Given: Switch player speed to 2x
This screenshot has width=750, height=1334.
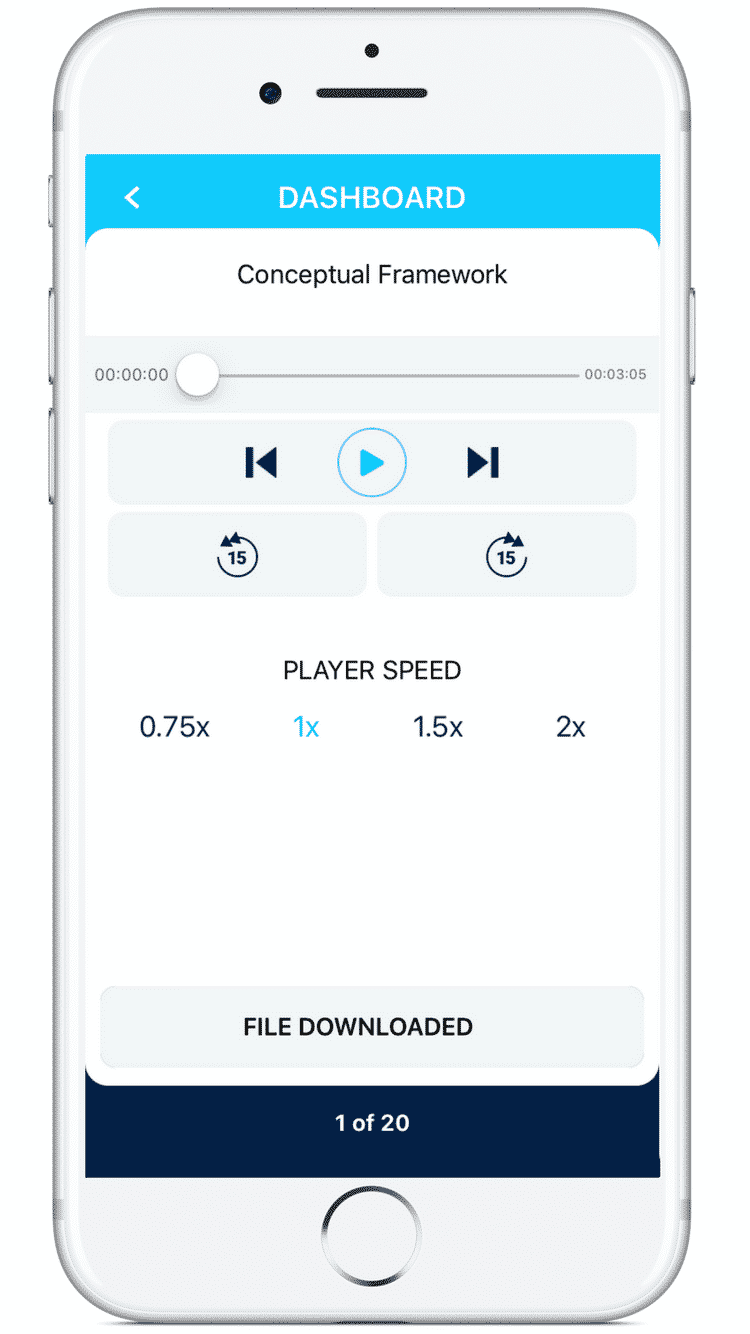Looking at the screenshot, I should pos(570,727).
